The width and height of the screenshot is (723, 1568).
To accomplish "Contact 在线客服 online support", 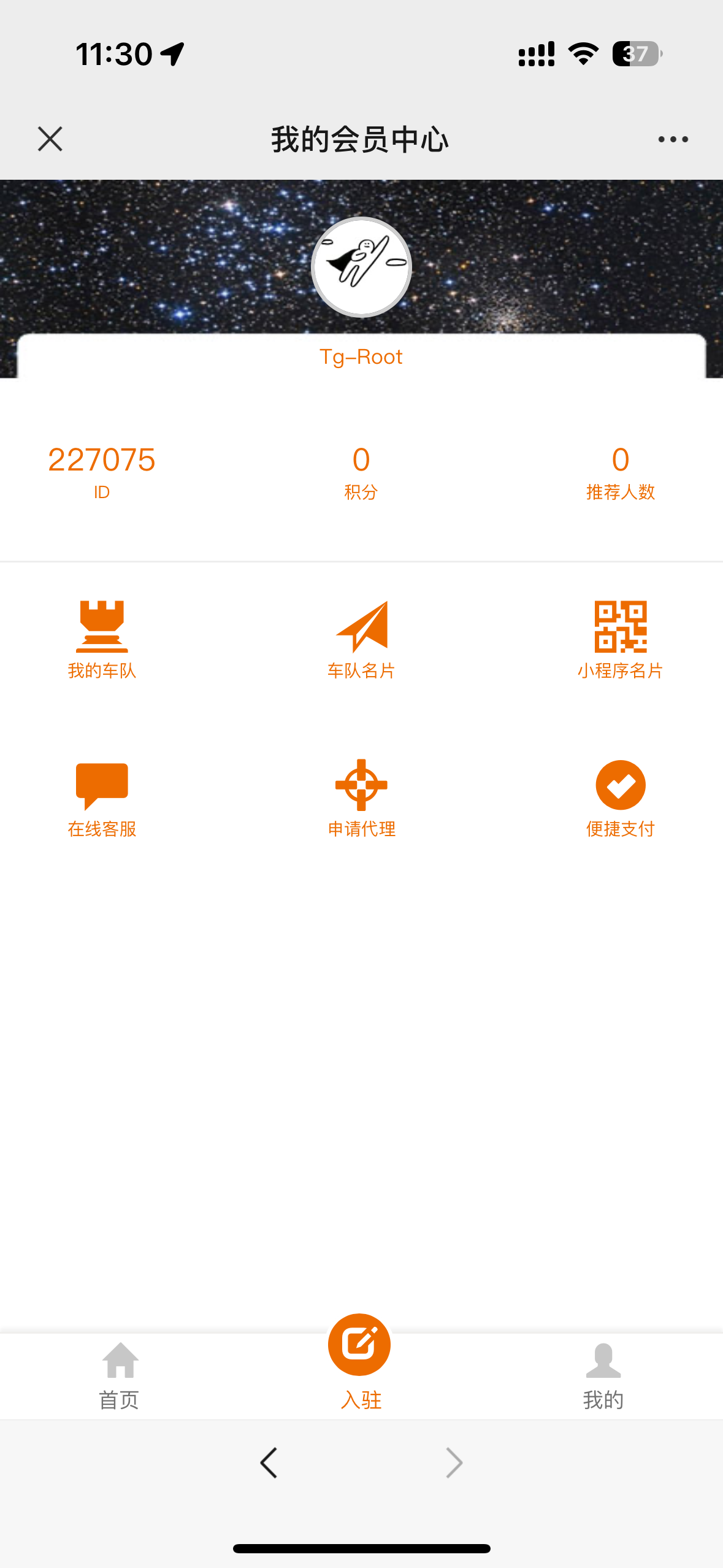I will point(102,799).
